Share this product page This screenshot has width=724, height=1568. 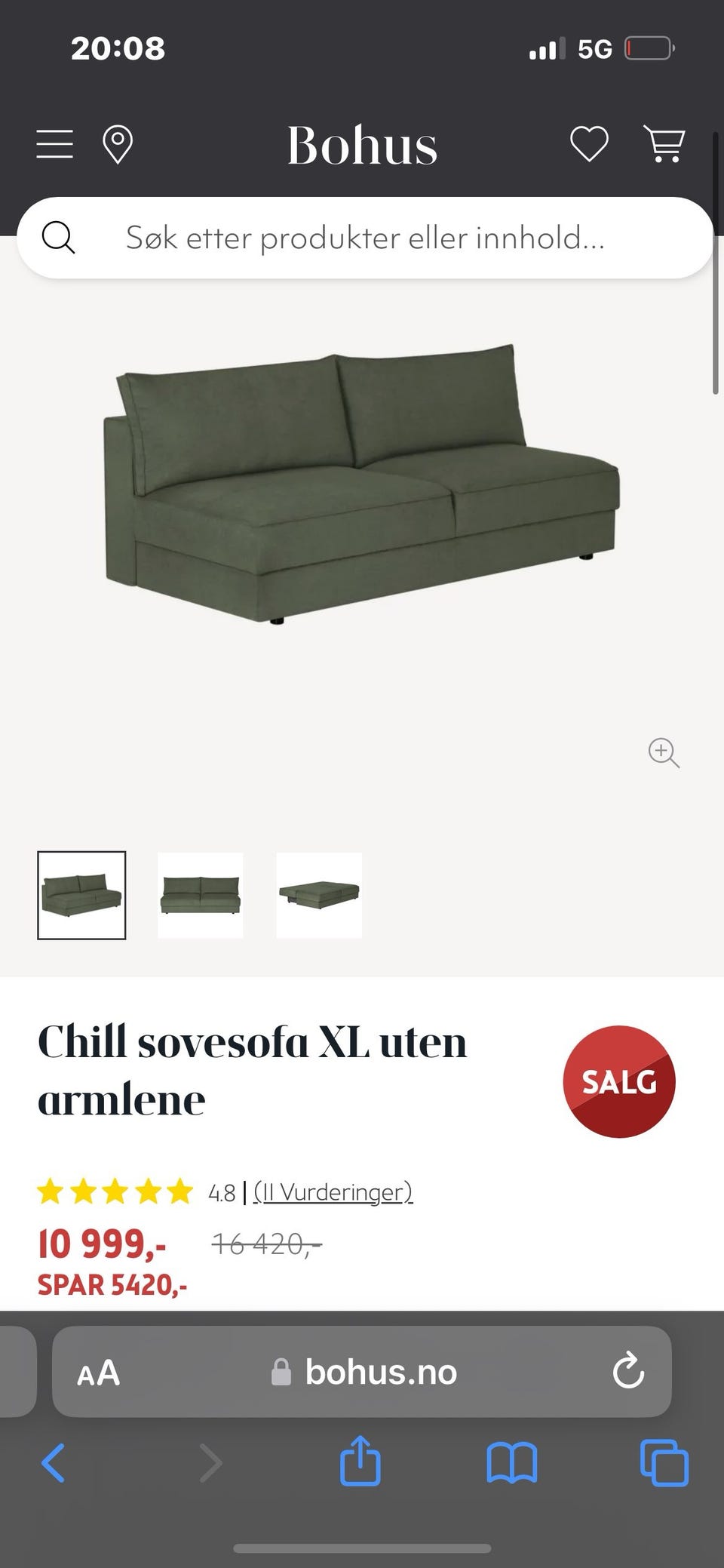coord(360,1462)
